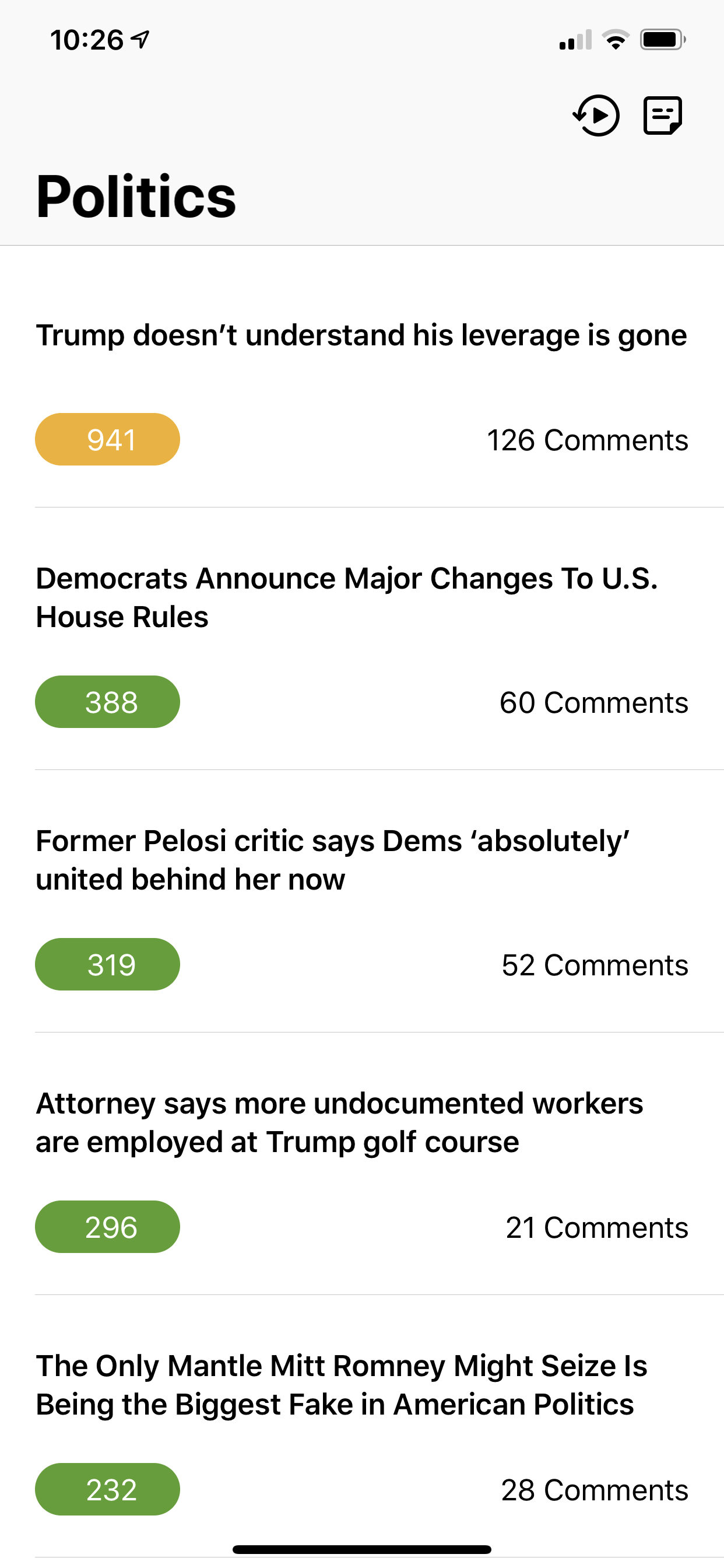Open the undocumented workers Trump golf course story
The width and height of the screenshot is (724, 1568).
pos(339,1122)
